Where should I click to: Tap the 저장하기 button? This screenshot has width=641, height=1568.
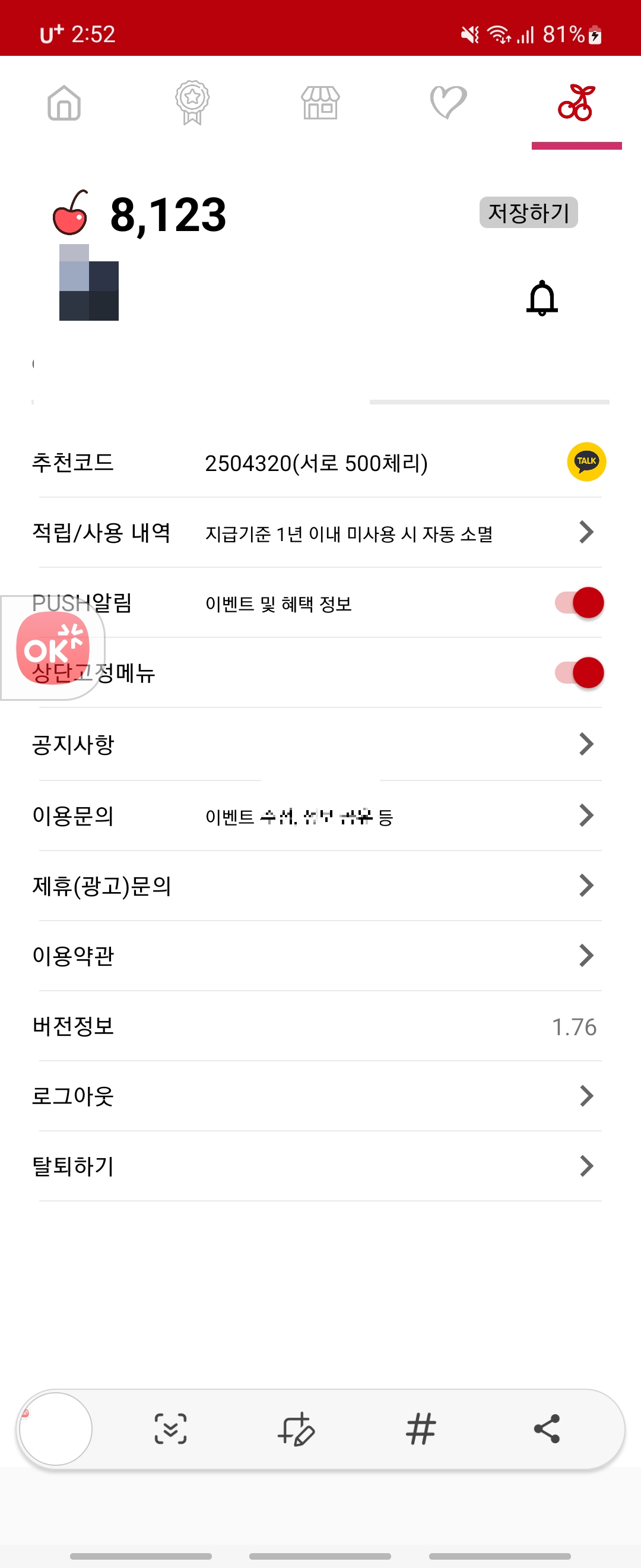coord(528,213)
